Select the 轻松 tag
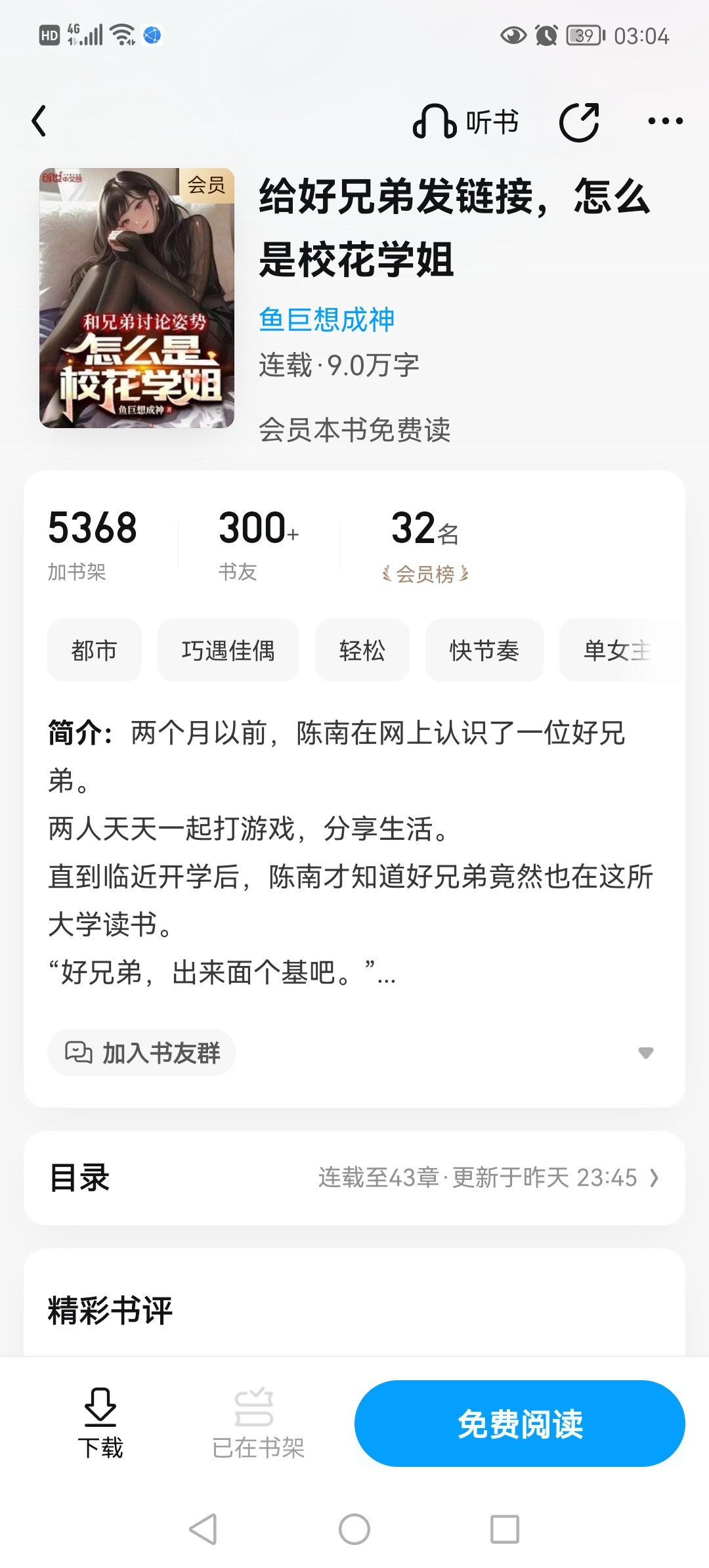The height and width of the screenshot is (1568, 709). point(362,650)
